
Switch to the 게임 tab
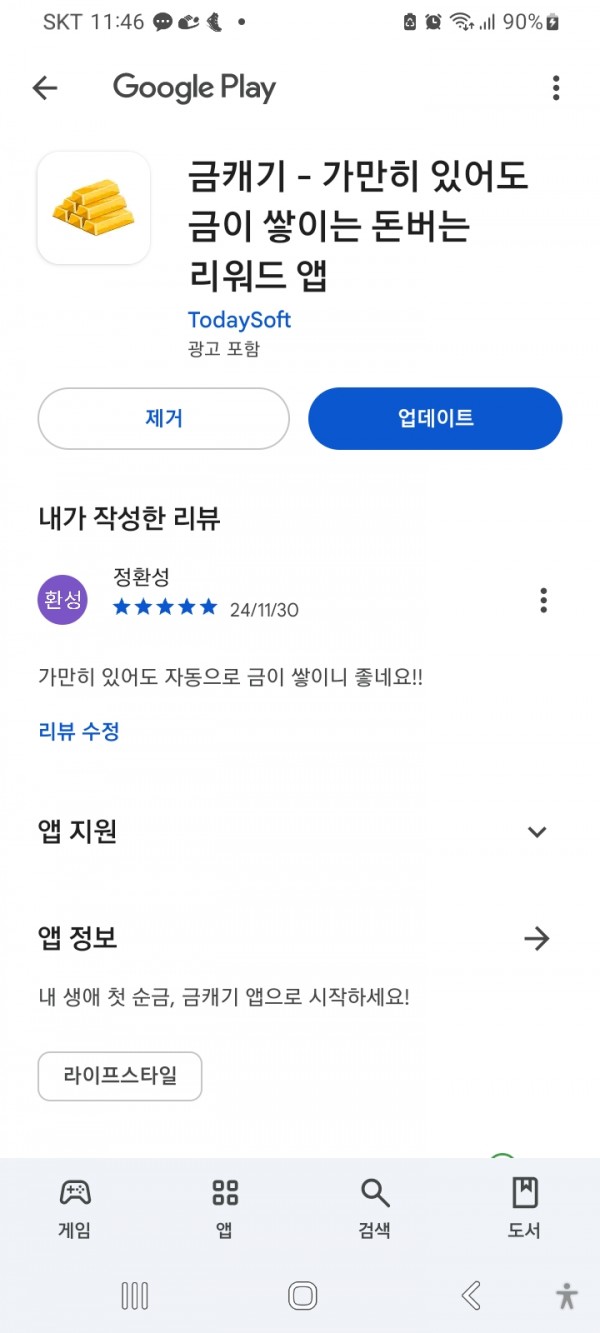click(75, 1208)
